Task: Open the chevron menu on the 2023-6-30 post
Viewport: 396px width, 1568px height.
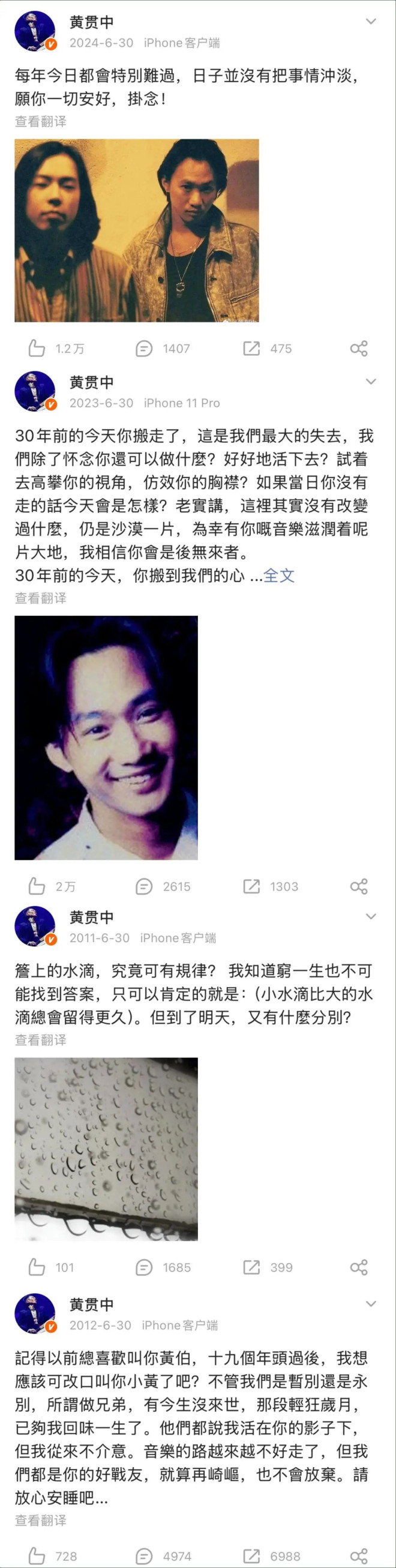Action: (370, 382)
